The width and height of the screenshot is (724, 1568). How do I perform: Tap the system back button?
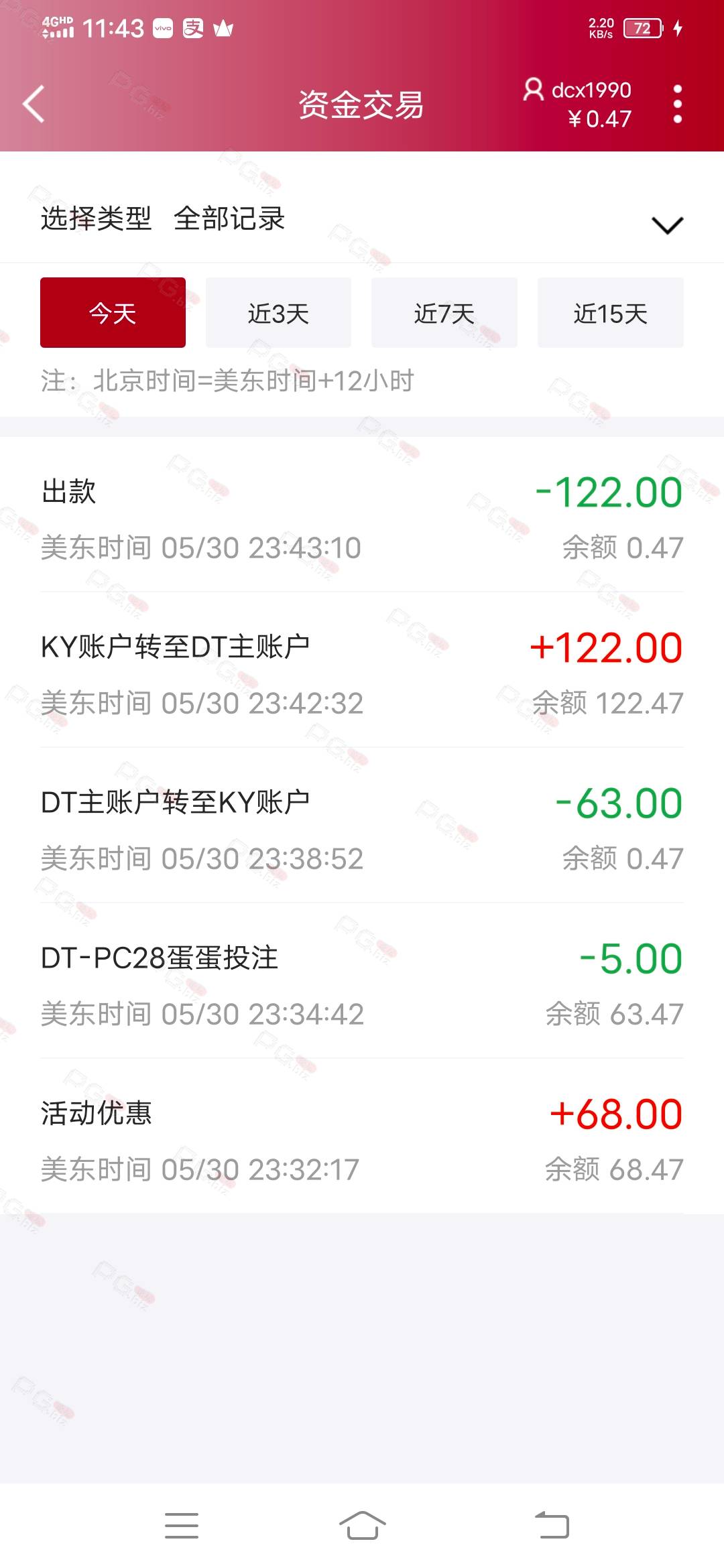pyautogui.click(x=552, y=1526)
